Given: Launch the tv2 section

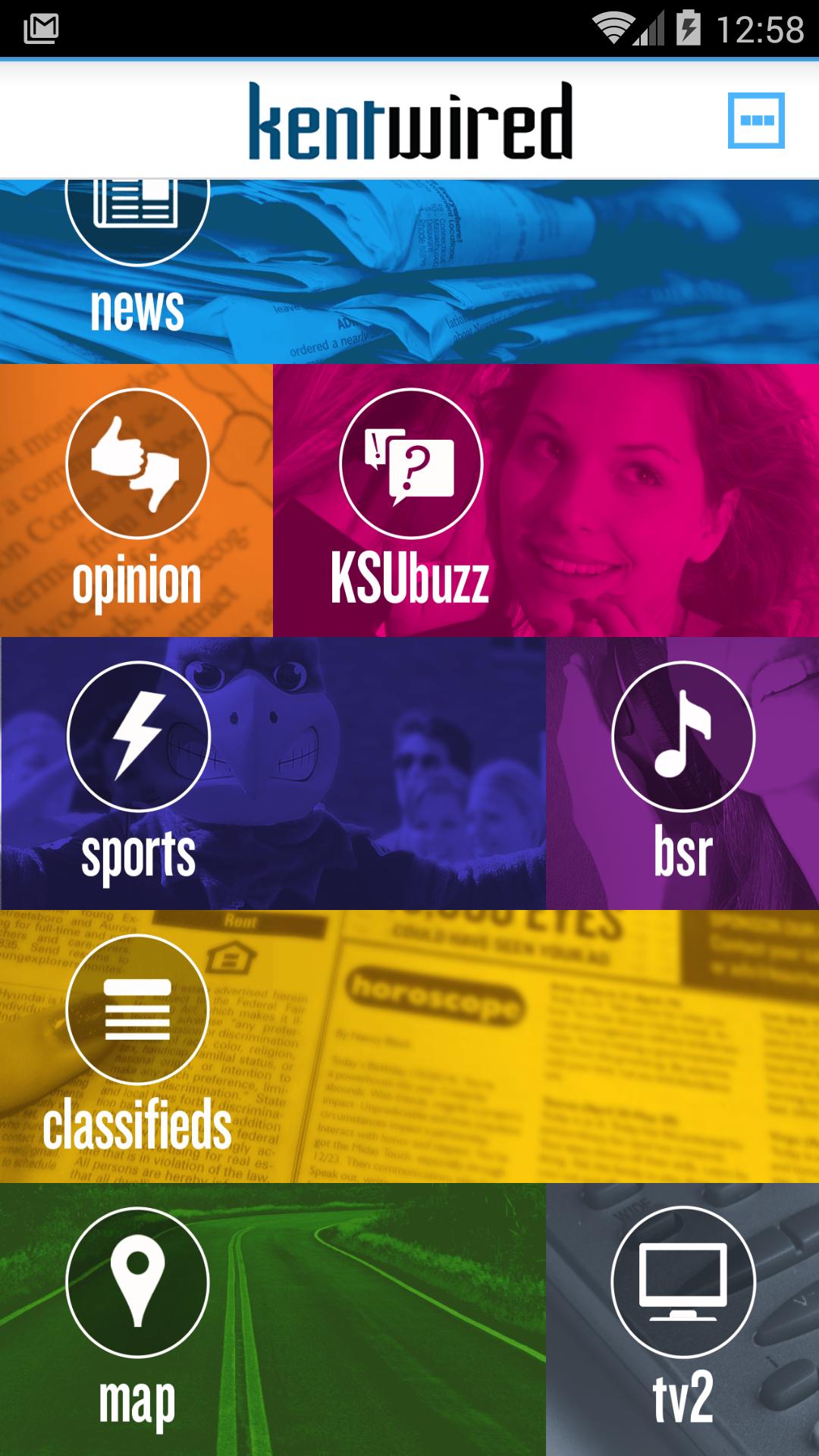Looking at the screenshot, I should click(683, 1319).
